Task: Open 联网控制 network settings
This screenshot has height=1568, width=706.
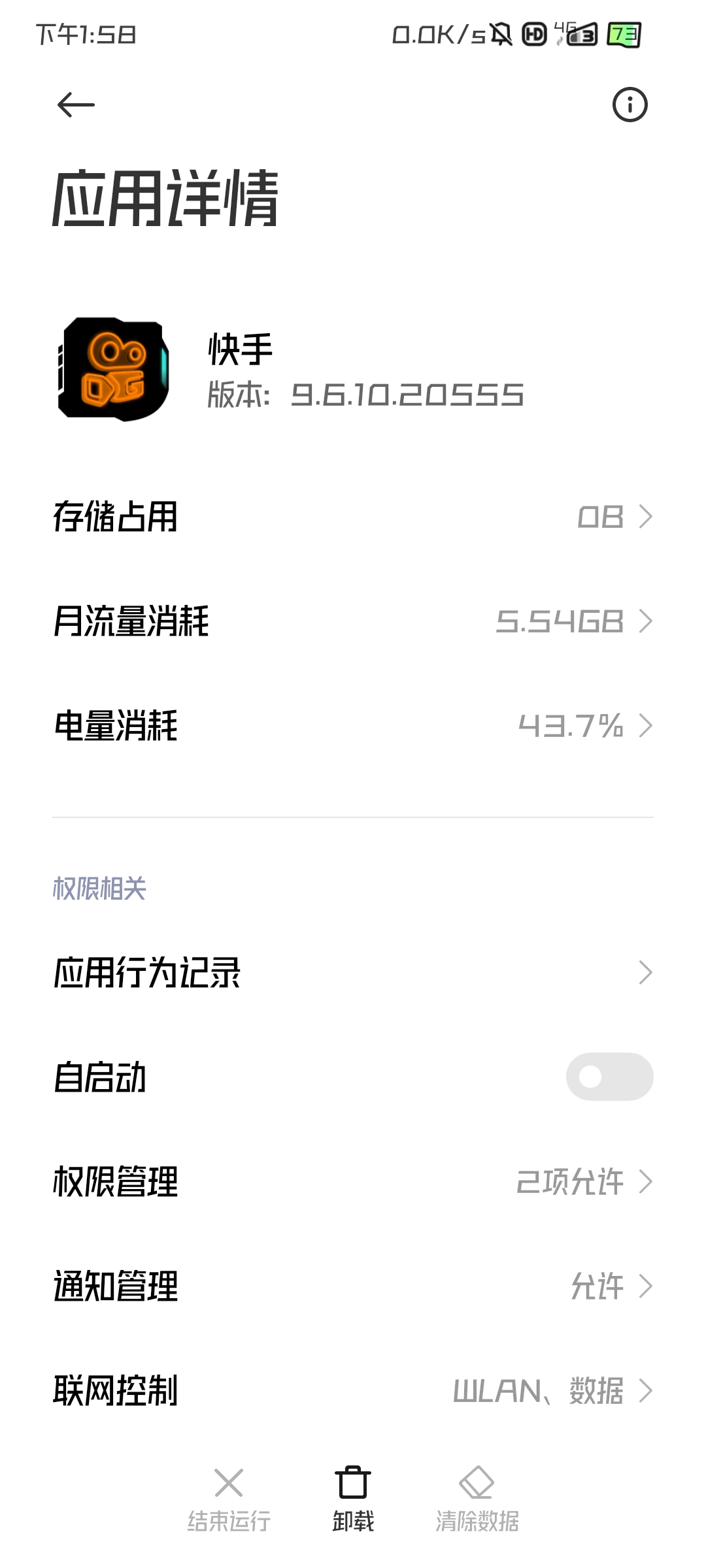Action: 353,1391
